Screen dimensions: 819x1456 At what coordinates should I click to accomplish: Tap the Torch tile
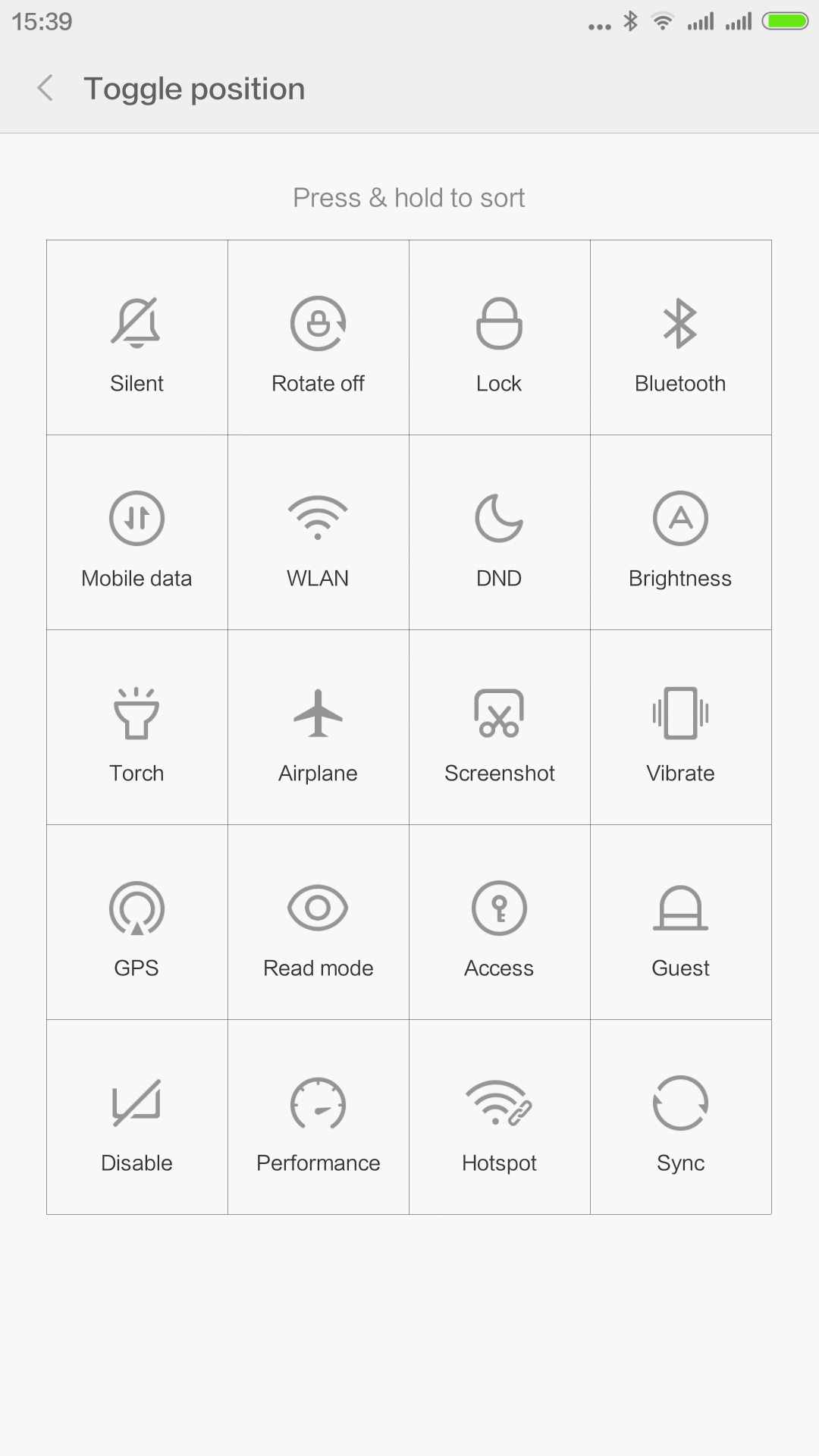pyautogui.click(x=136, y=727)
